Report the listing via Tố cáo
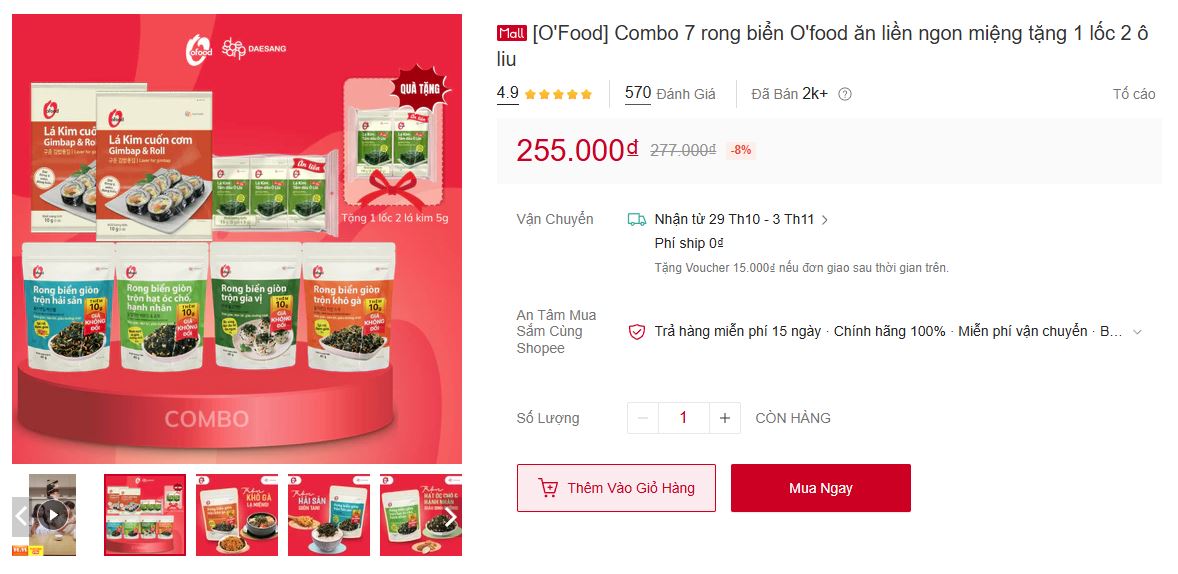 pyautogui.click(x=1133, y=94)
